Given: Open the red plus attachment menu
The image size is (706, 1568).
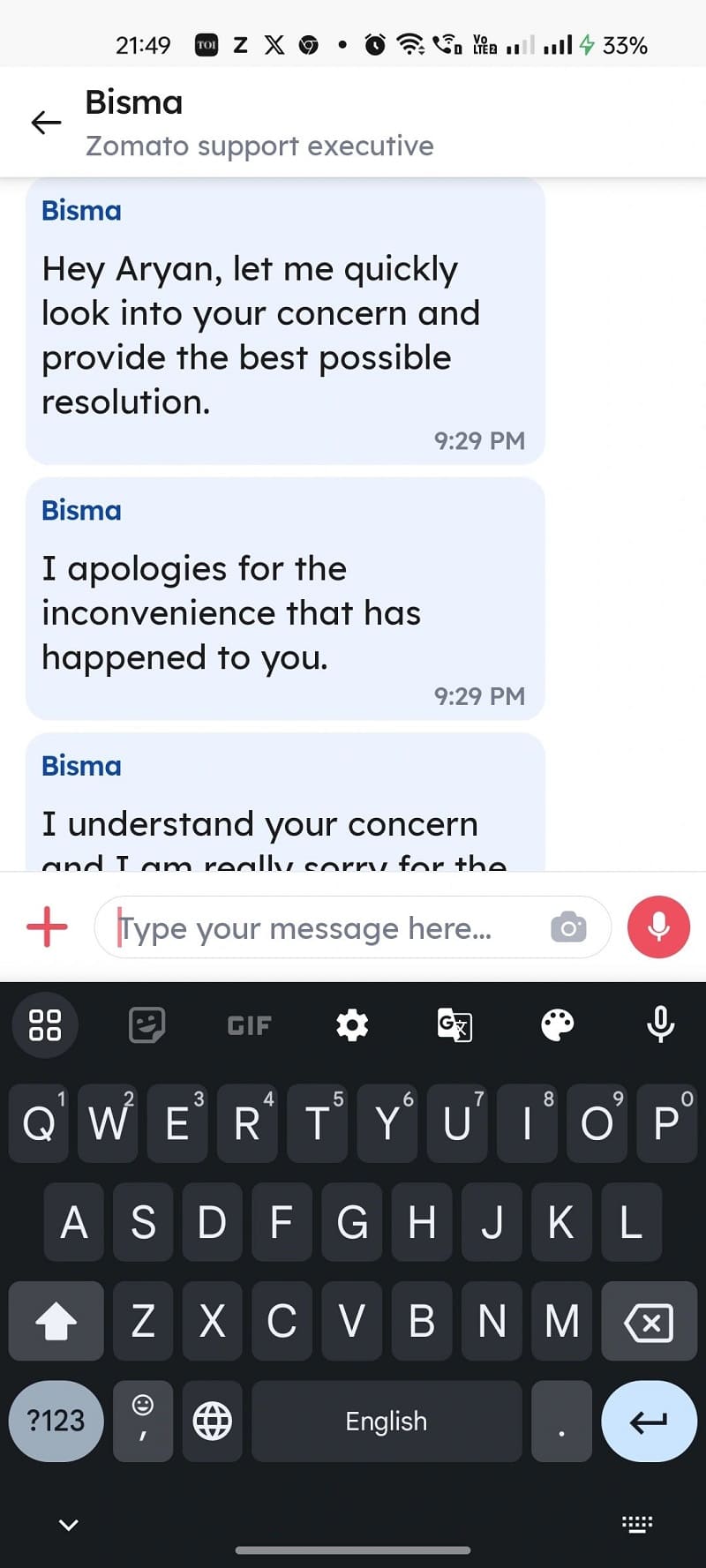Looking at the screenshot, I should click(47, 927).
